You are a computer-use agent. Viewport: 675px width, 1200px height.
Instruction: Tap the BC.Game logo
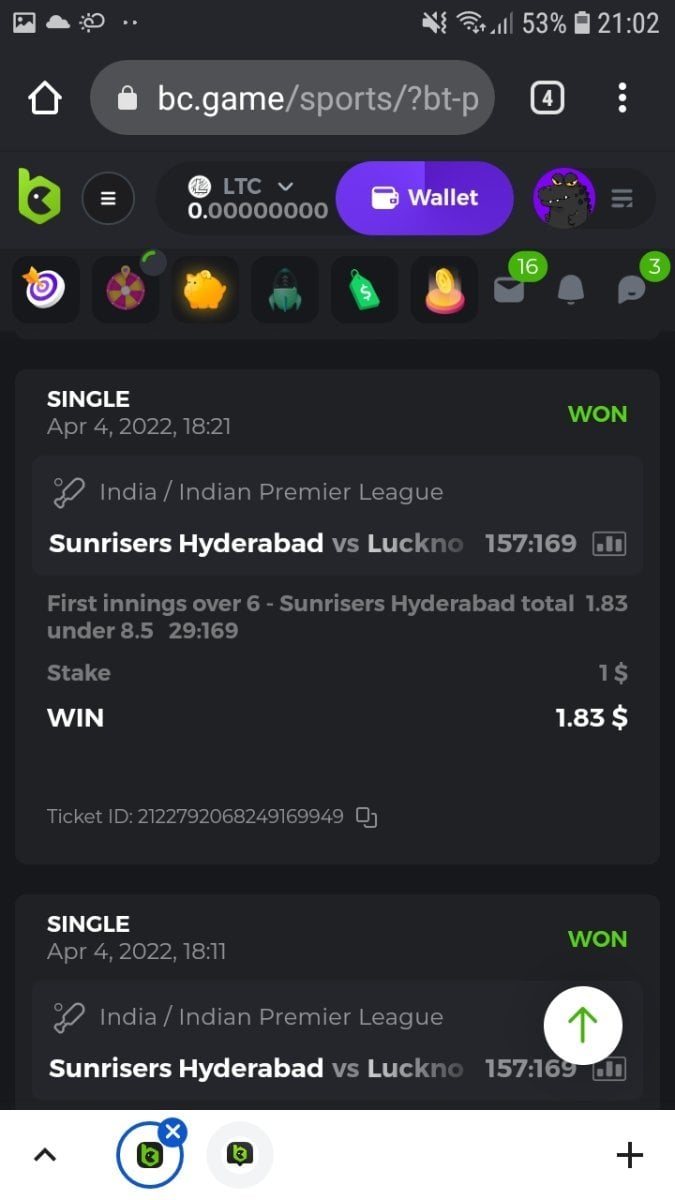point(39,197)
